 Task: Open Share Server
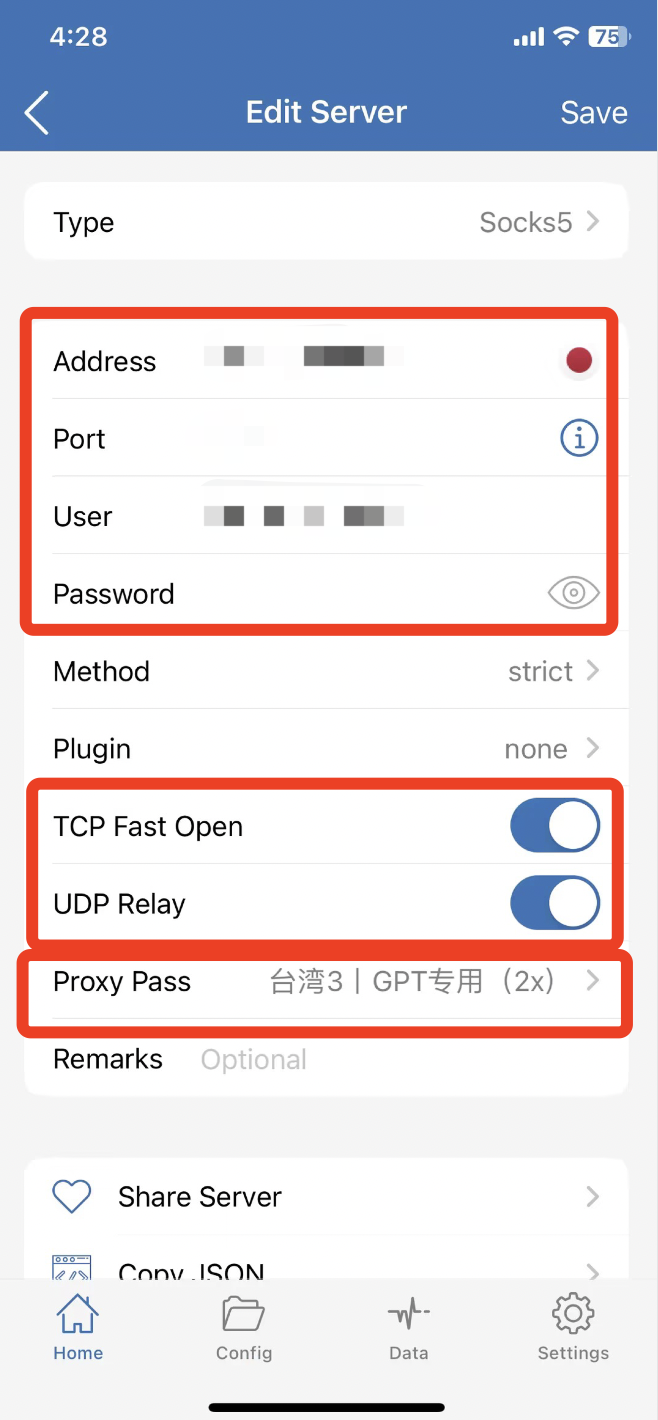point(326,1196)
